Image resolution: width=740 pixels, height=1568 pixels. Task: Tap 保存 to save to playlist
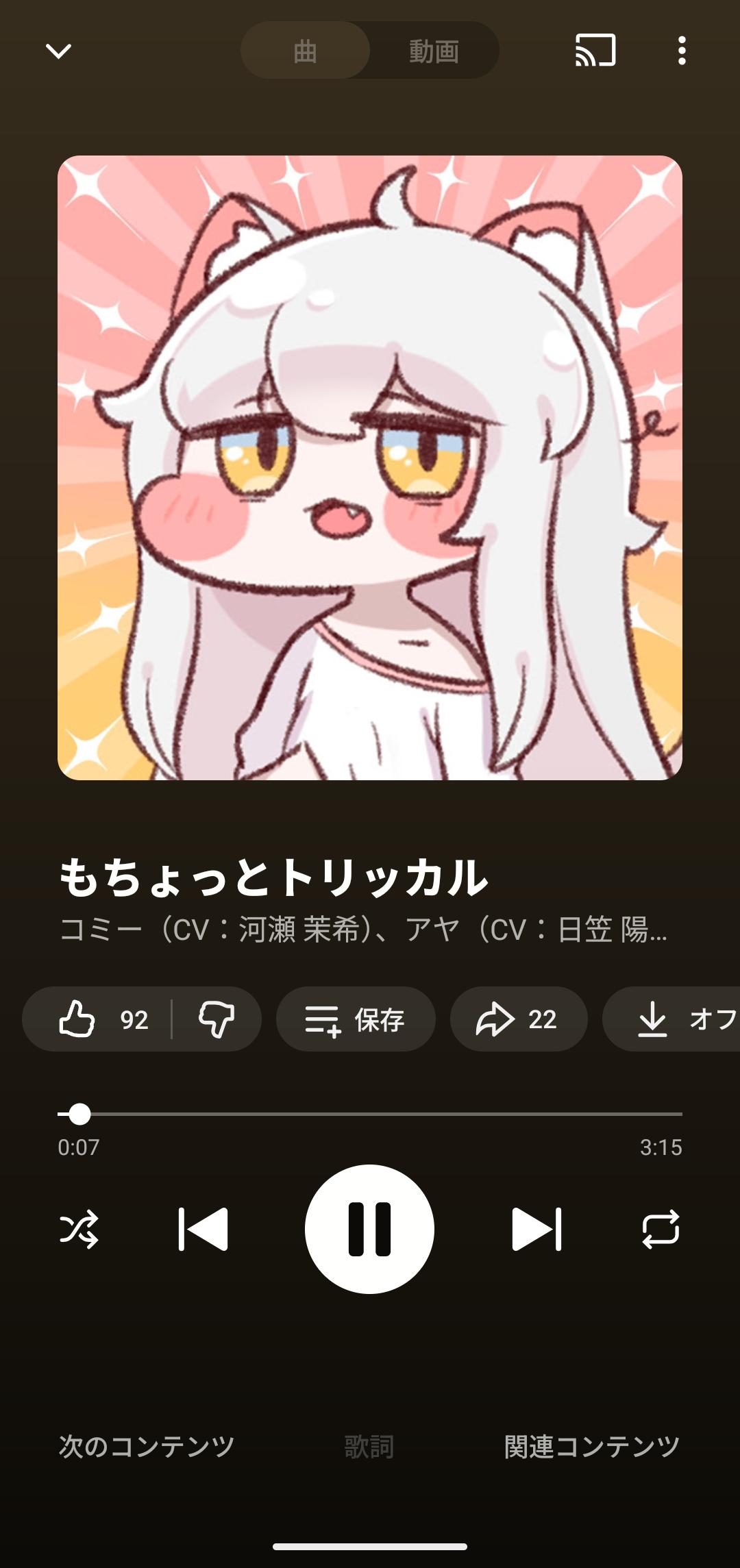click(x=355, y=1019)
